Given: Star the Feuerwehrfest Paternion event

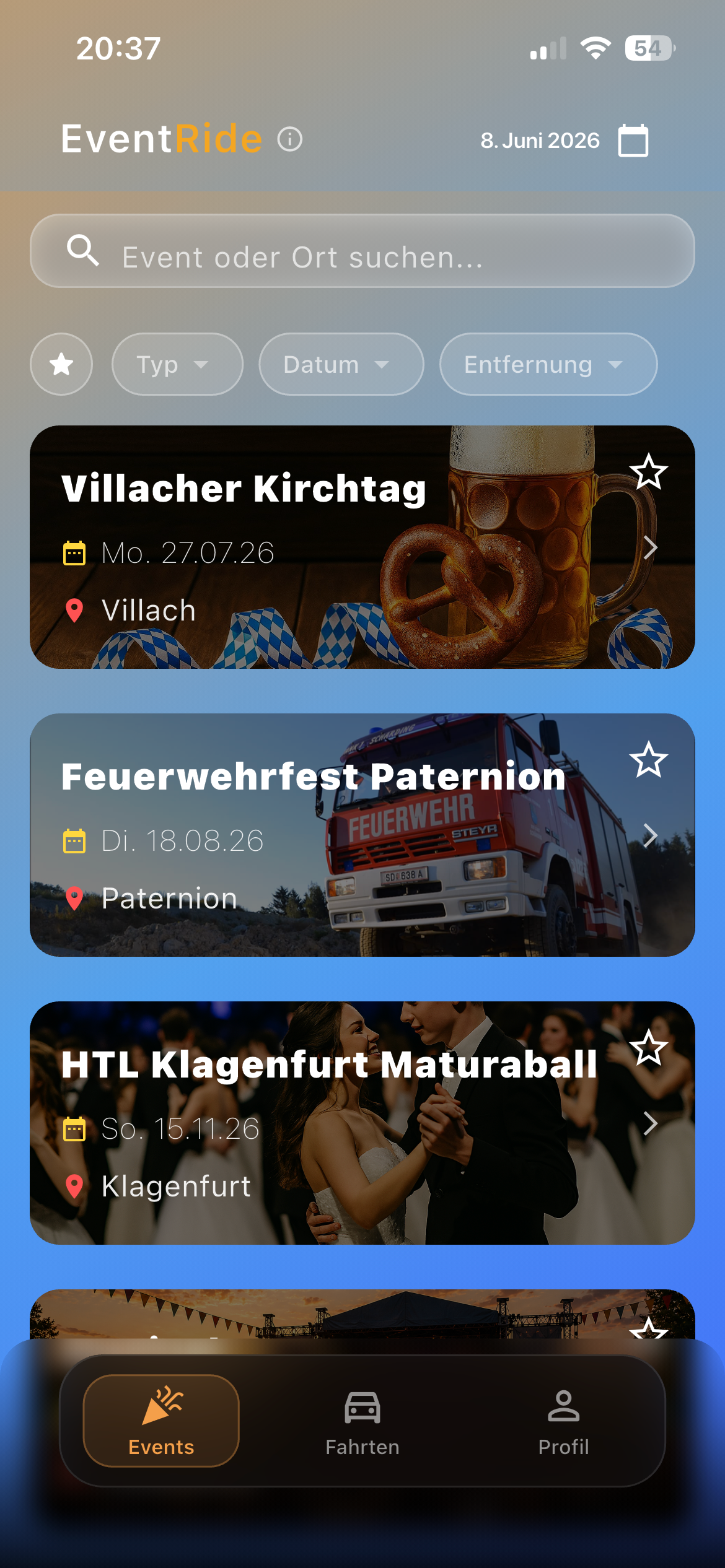Looking at the screenshot, I should 648,760.
